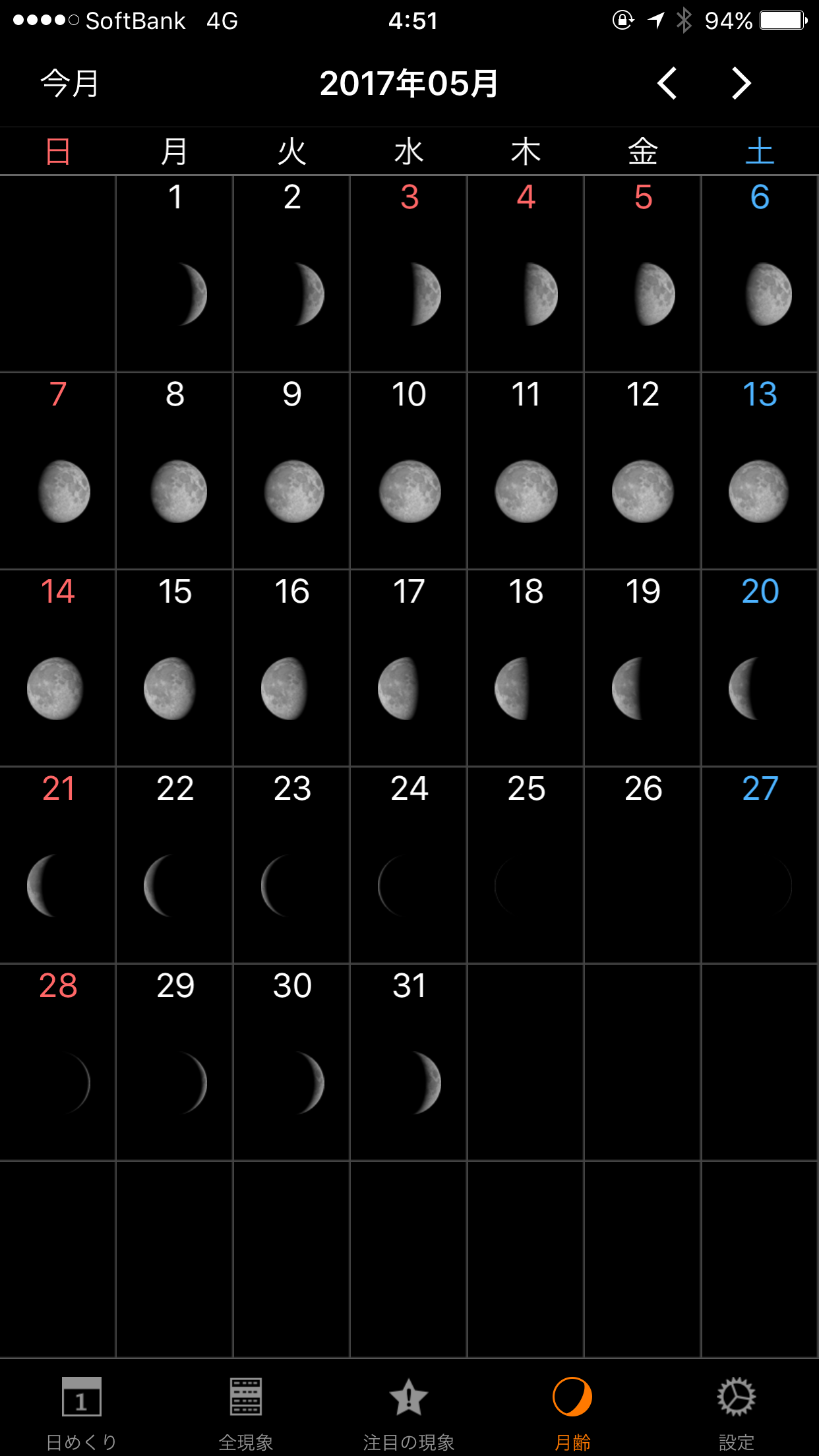The image size is (819, 1456).
Task: Go to the next month arrow
Action: click(741, 84)
